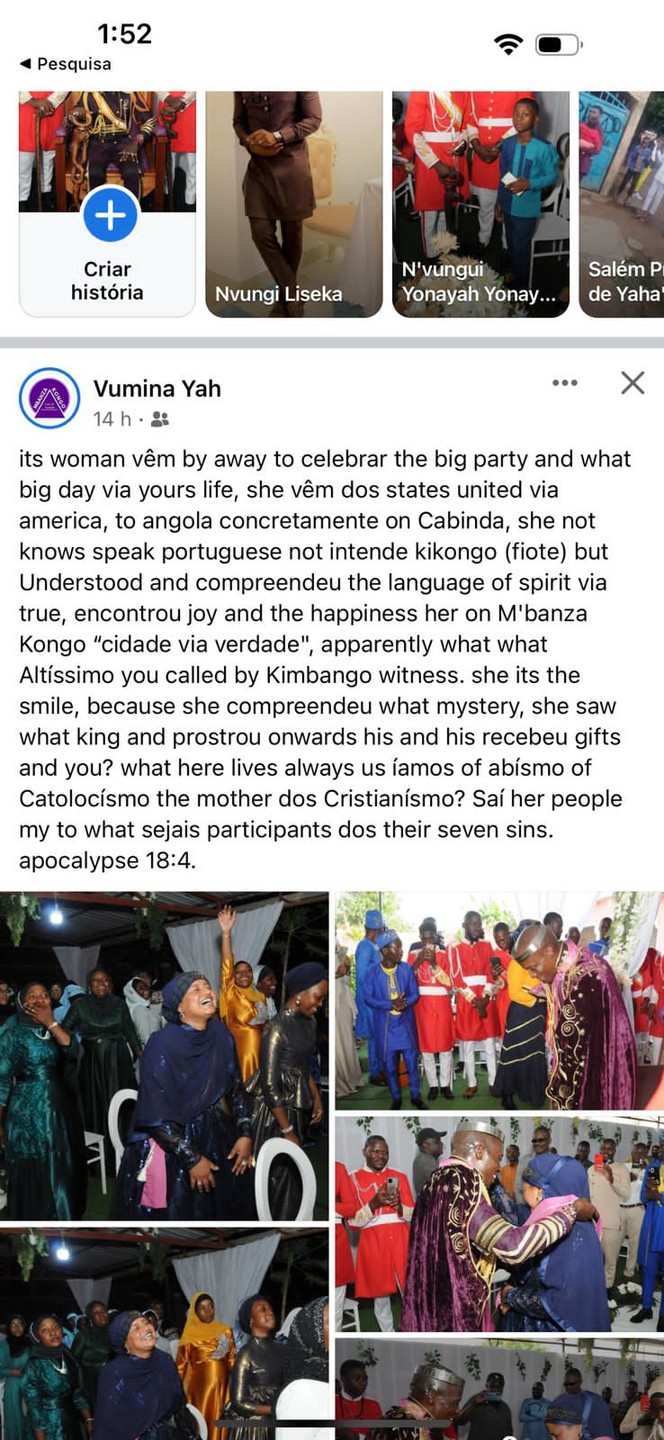664x1440 pixels.
Task: Open Vumina Yah's profile name link
Action: (x=157, y=388)
